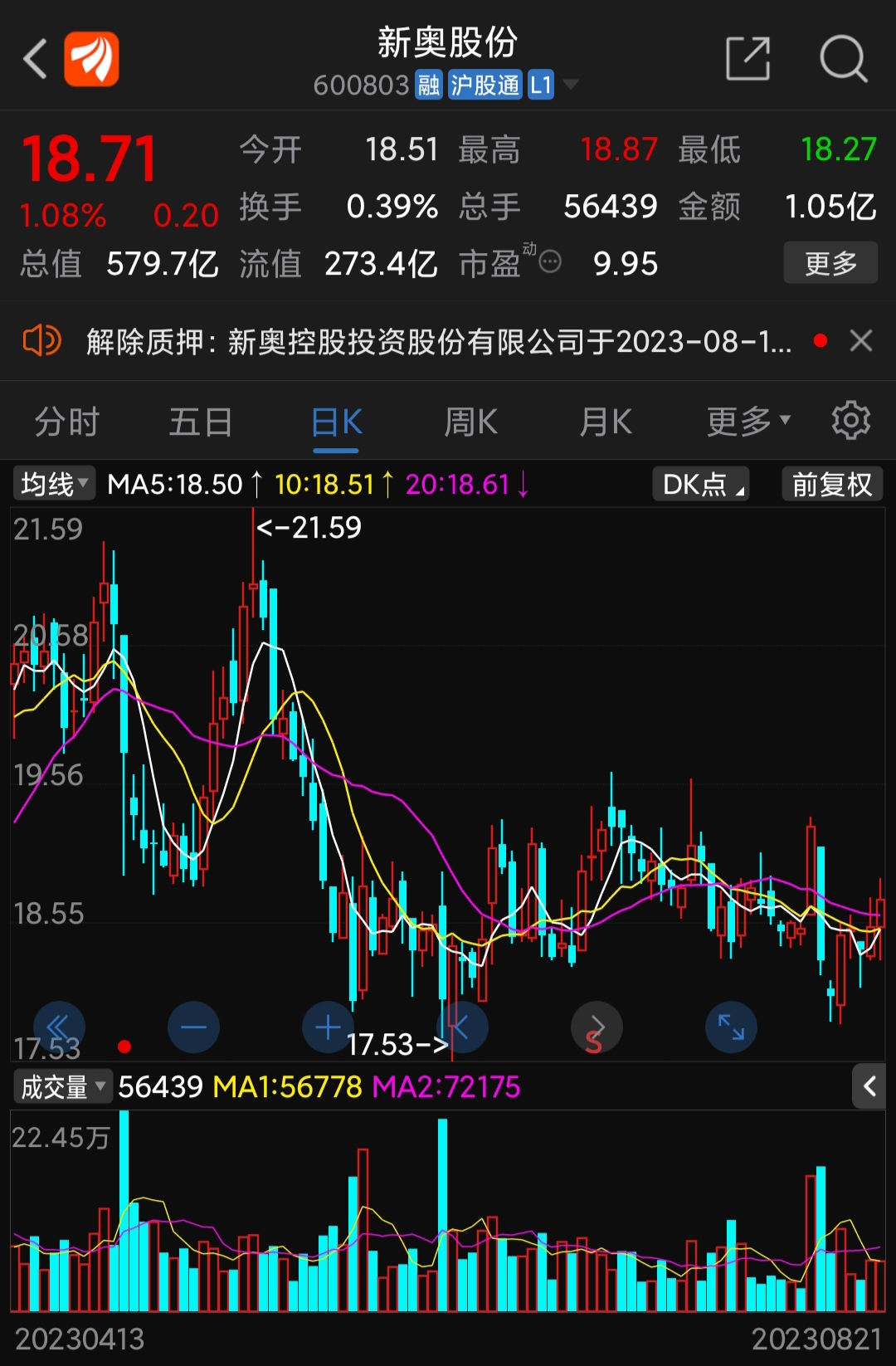Zoom into the K-line chart with the plus icon

click(328, 1027)
